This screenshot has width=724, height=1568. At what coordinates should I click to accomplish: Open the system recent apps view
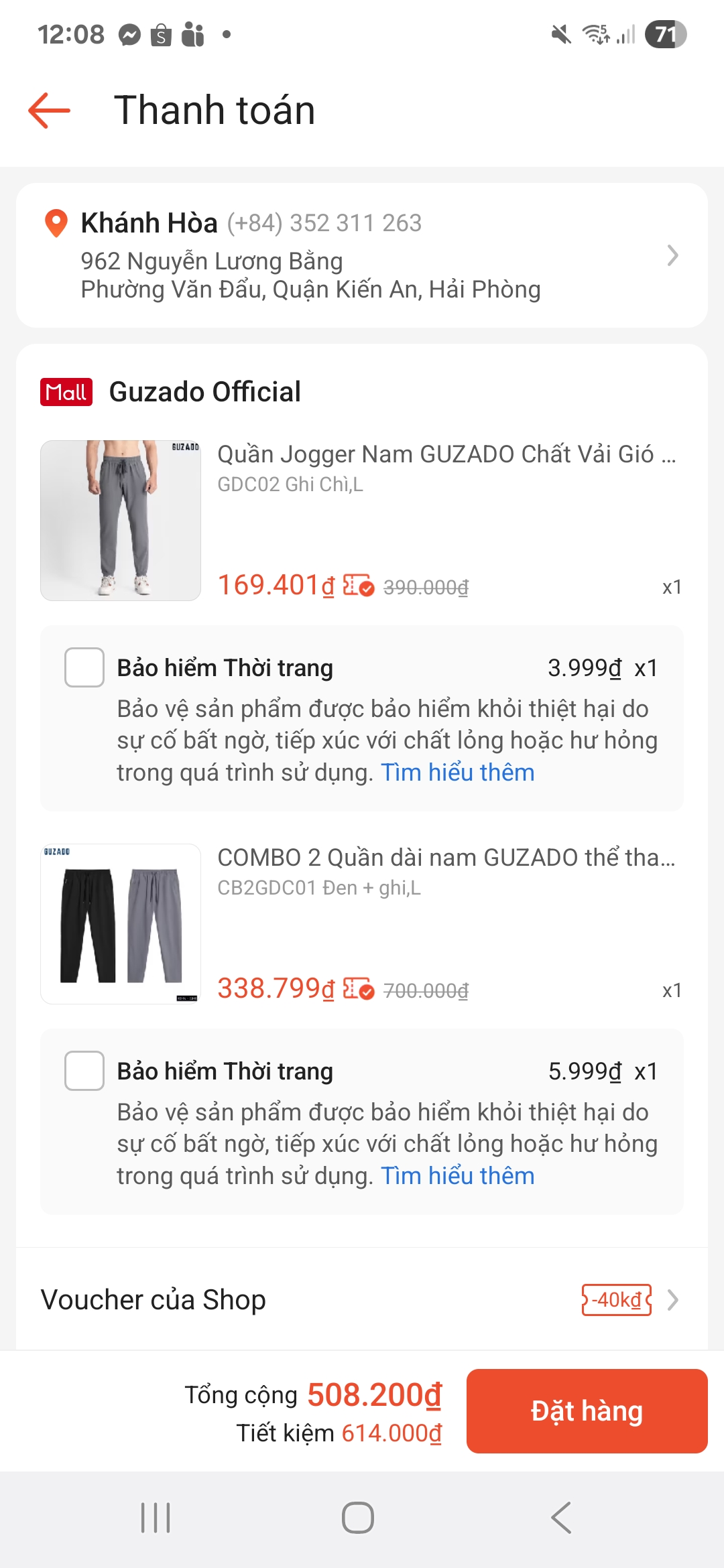coord(156,1518)
